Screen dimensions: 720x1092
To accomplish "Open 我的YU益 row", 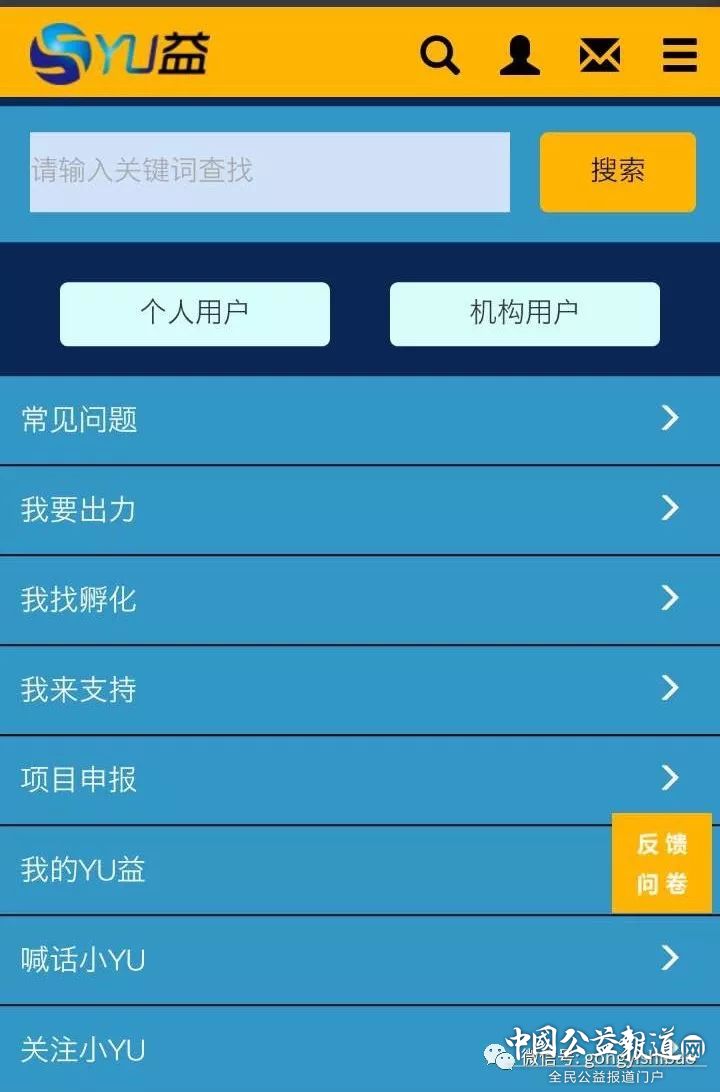I will (300, 870).
